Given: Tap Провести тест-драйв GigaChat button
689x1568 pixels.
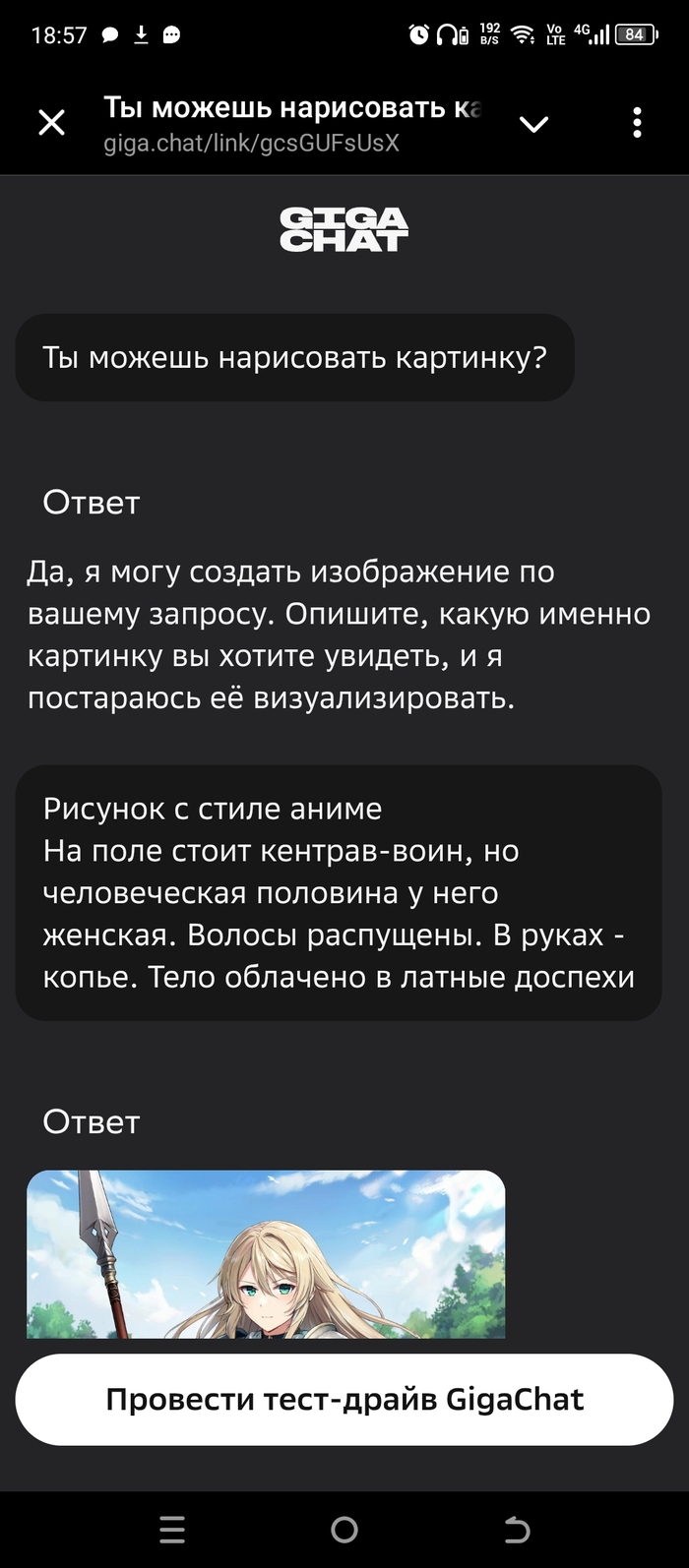Looking at the screenshot, I should pyautogui.click(x=344, y=1399).
